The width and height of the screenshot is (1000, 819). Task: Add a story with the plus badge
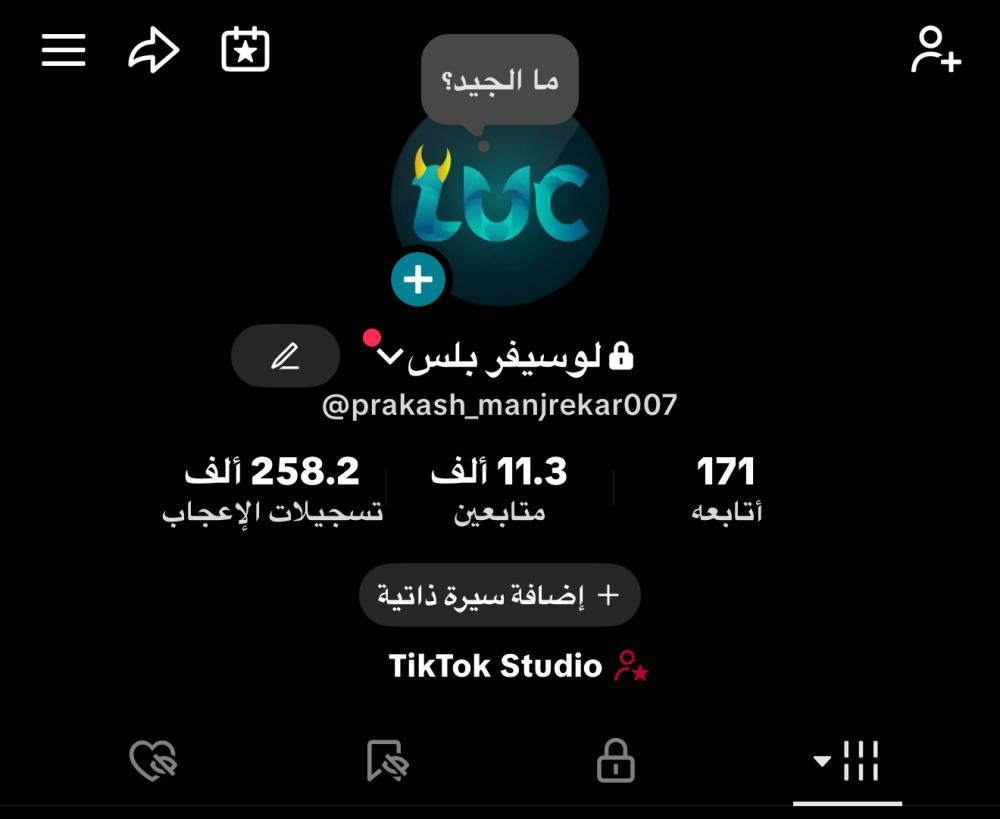point(418,280)
